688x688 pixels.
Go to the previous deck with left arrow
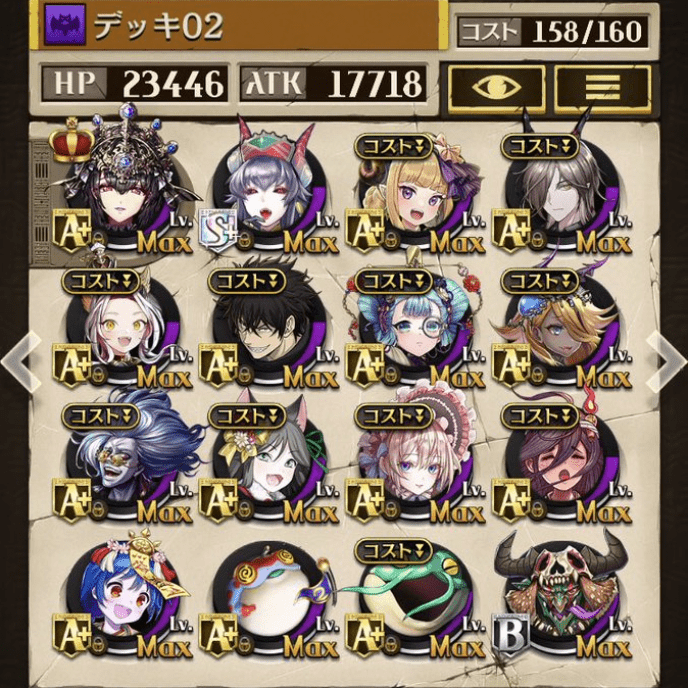pos(18,358)
